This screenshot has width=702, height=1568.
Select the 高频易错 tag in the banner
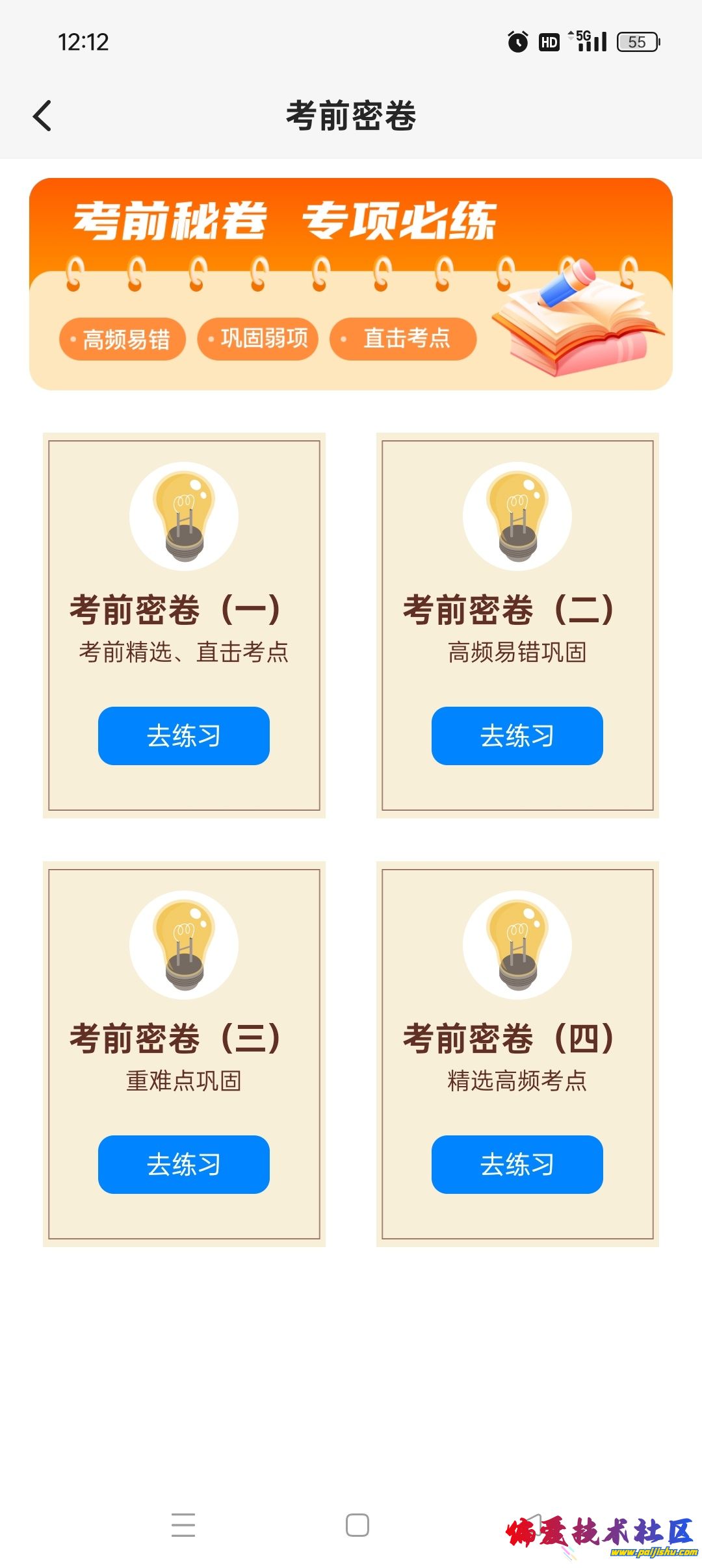click(123, 338)
